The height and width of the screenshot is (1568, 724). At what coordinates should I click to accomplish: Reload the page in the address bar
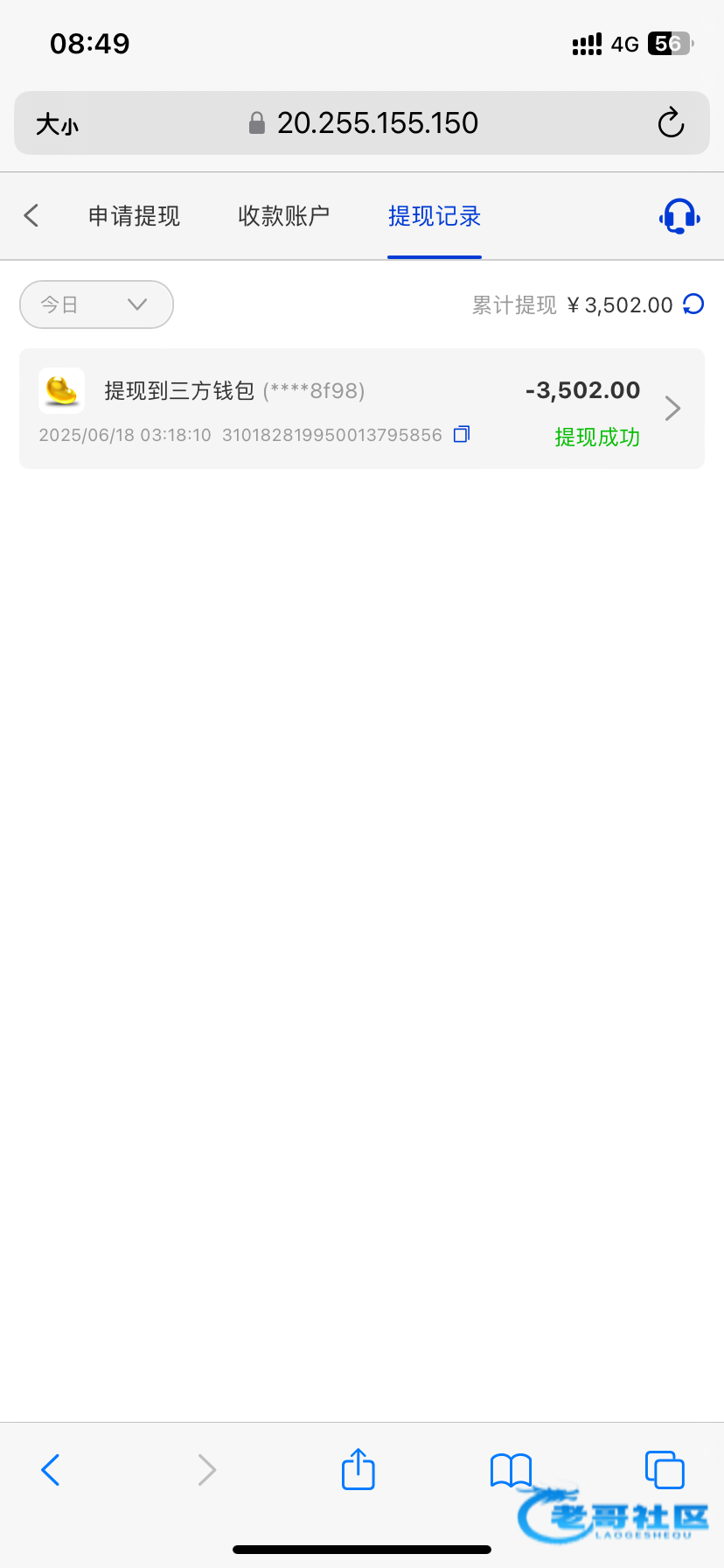click(671, 123)
